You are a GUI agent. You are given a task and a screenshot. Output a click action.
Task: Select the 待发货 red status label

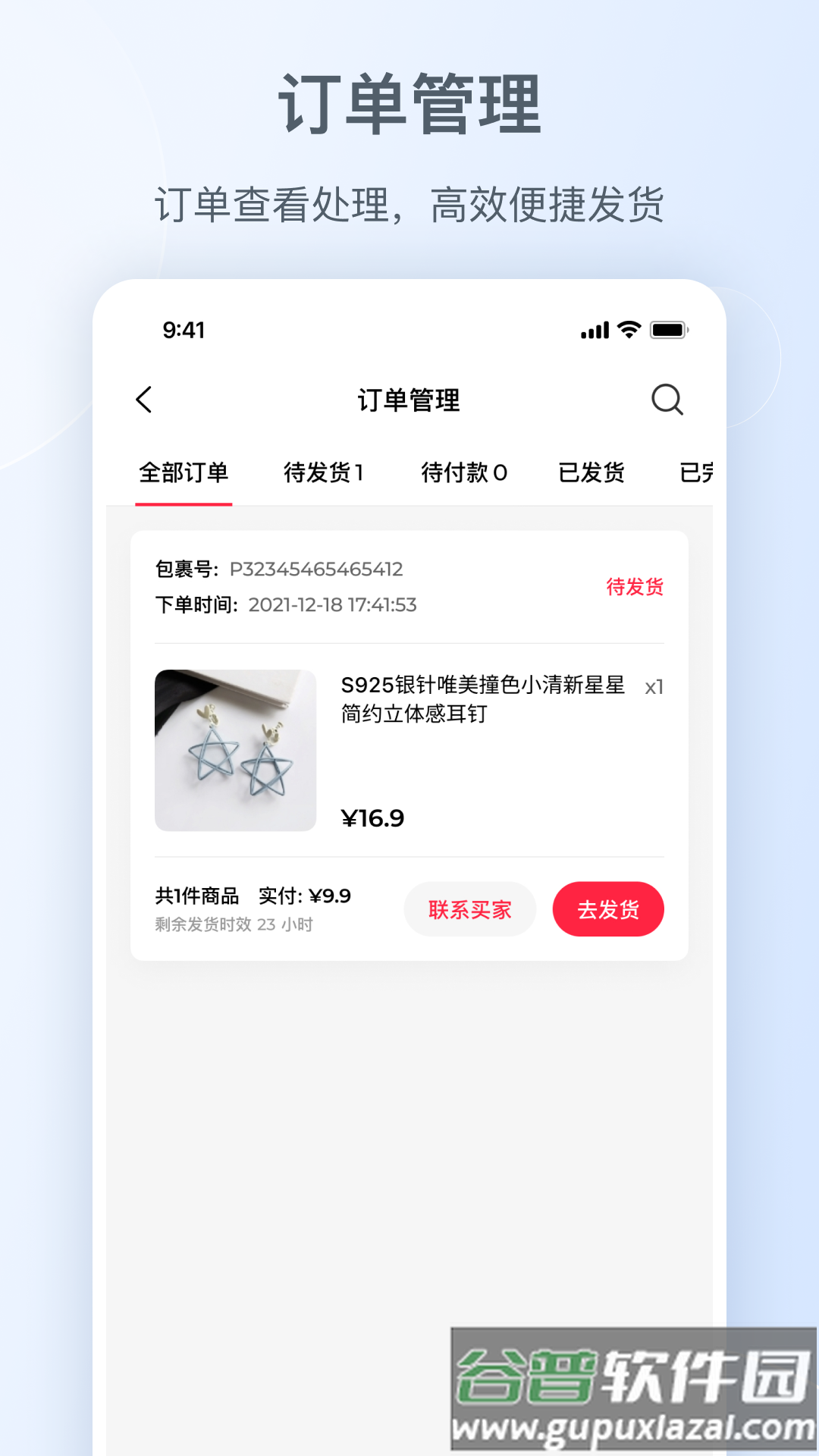point(635,586)
